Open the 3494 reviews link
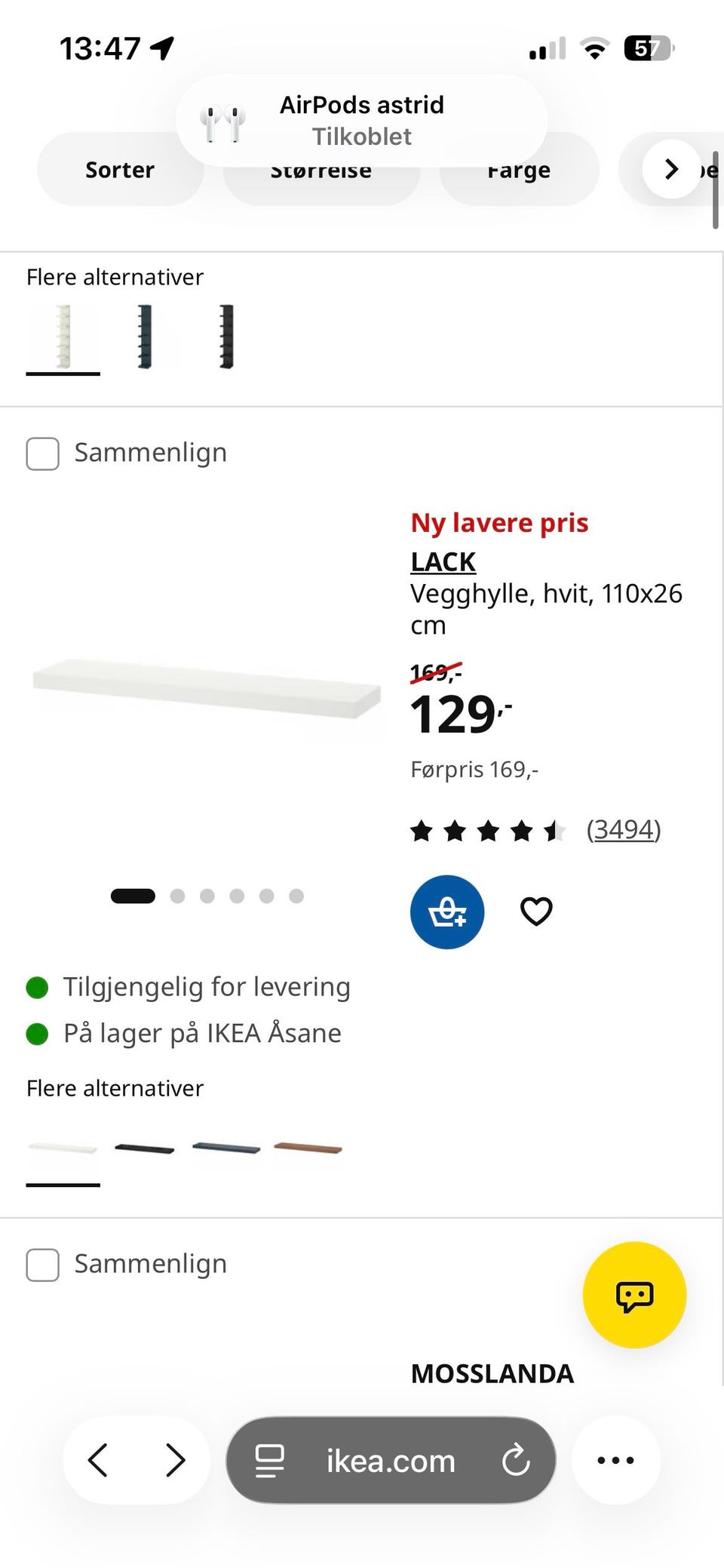This screenshot has height=1568, width=724. click(624, 829)
